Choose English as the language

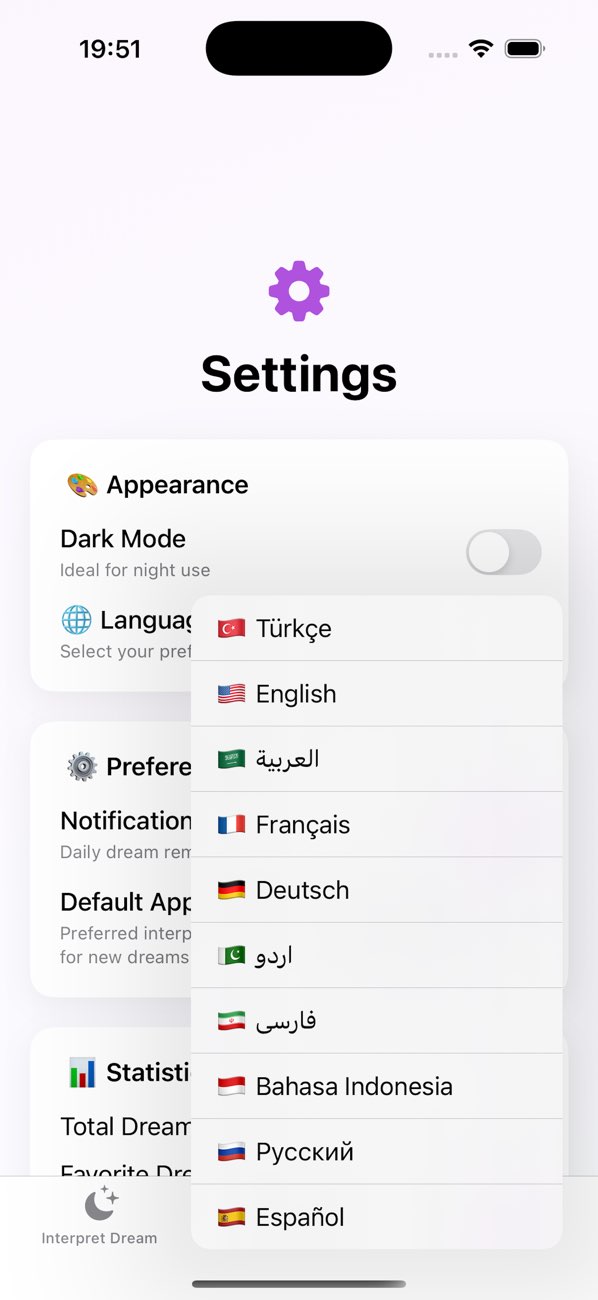376,694
